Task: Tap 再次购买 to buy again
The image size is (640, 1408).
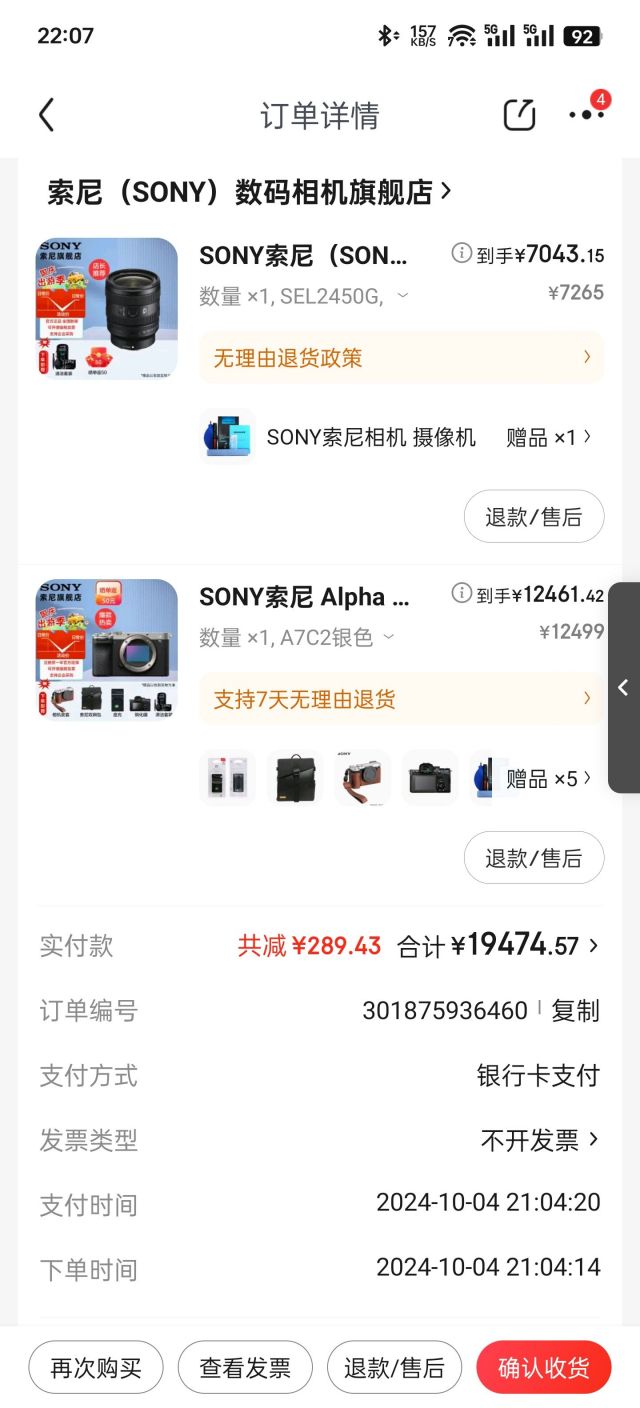Action: 96,1367
